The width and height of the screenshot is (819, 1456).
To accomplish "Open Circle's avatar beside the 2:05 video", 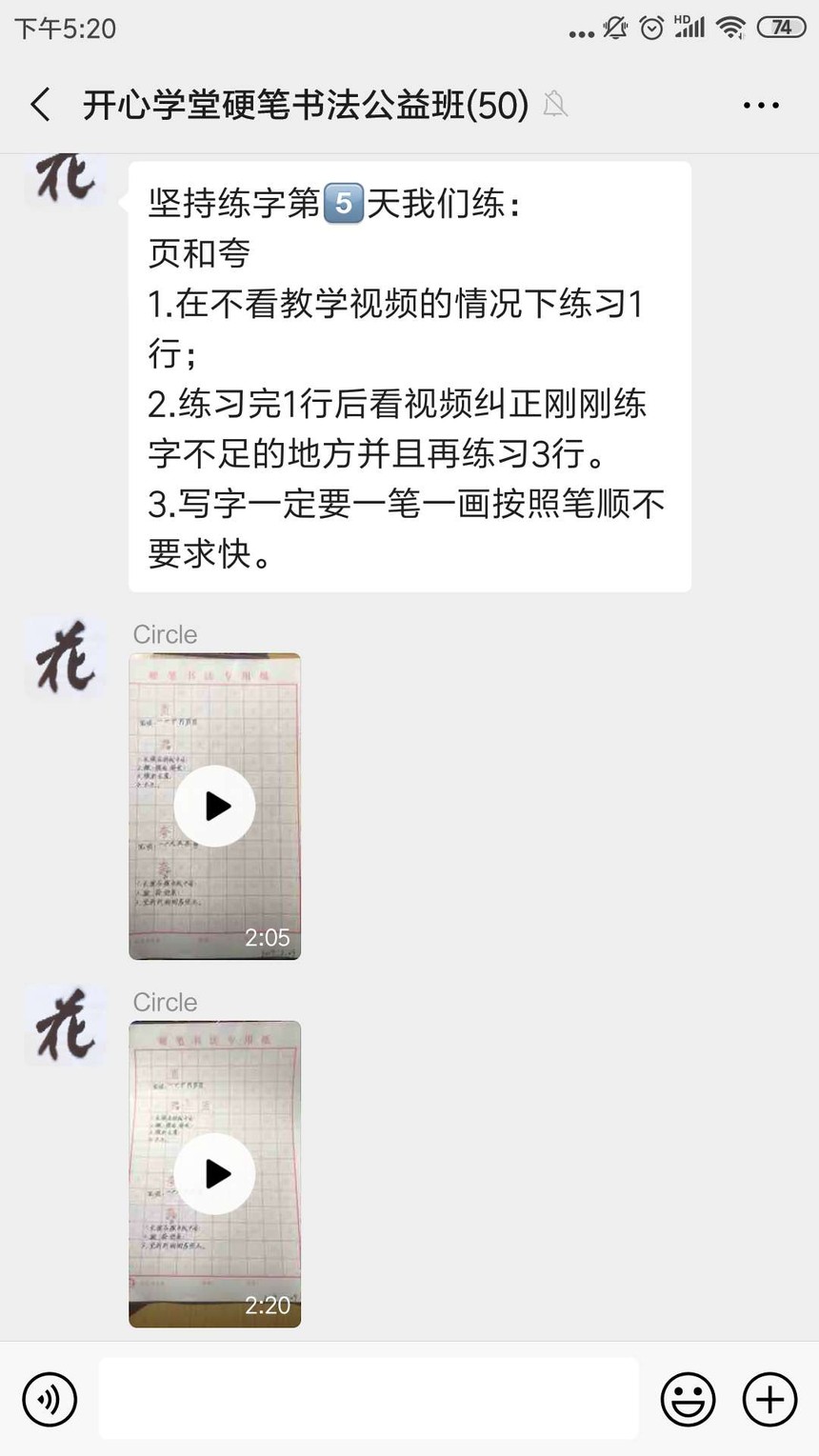I will coord(65,656).
